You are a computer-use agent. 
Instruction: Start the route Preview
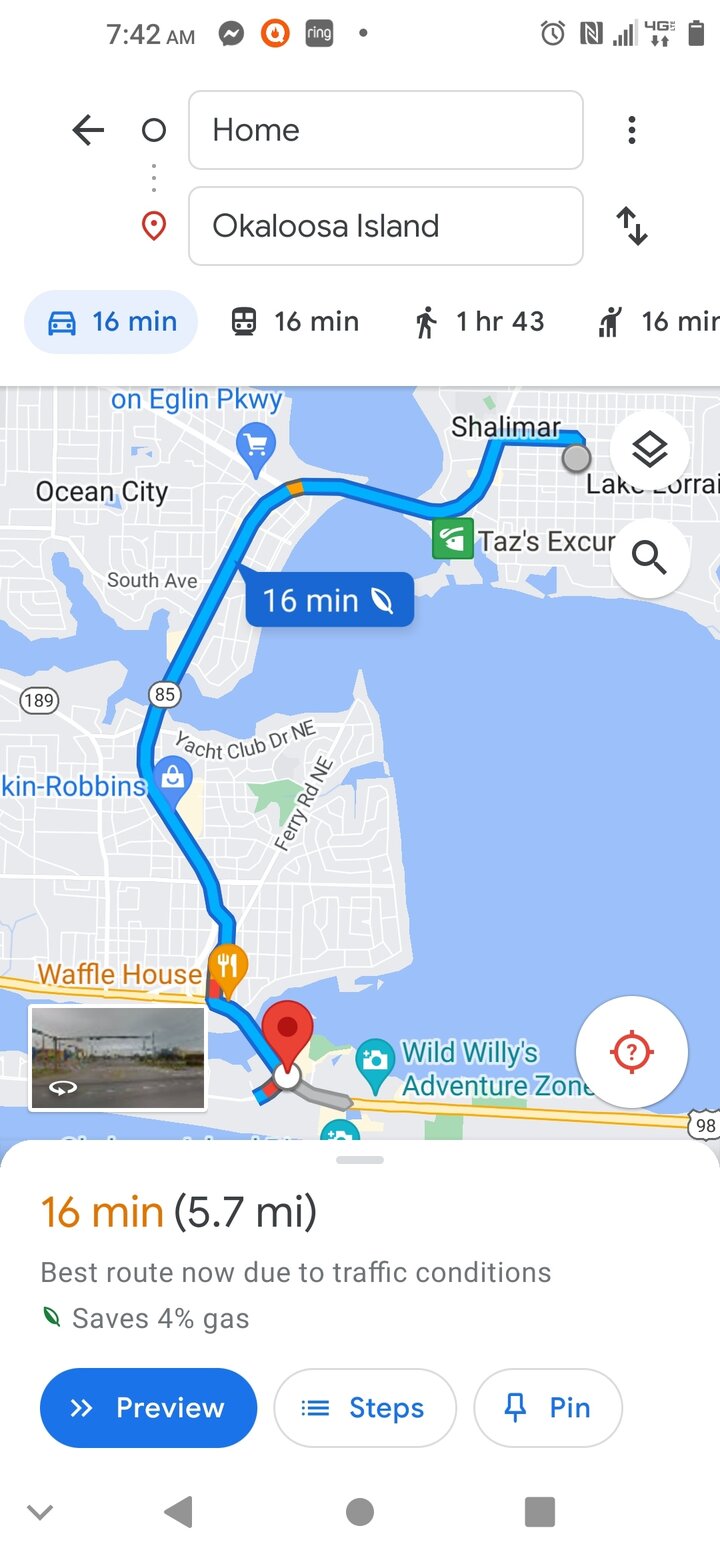coord(148,1408)
